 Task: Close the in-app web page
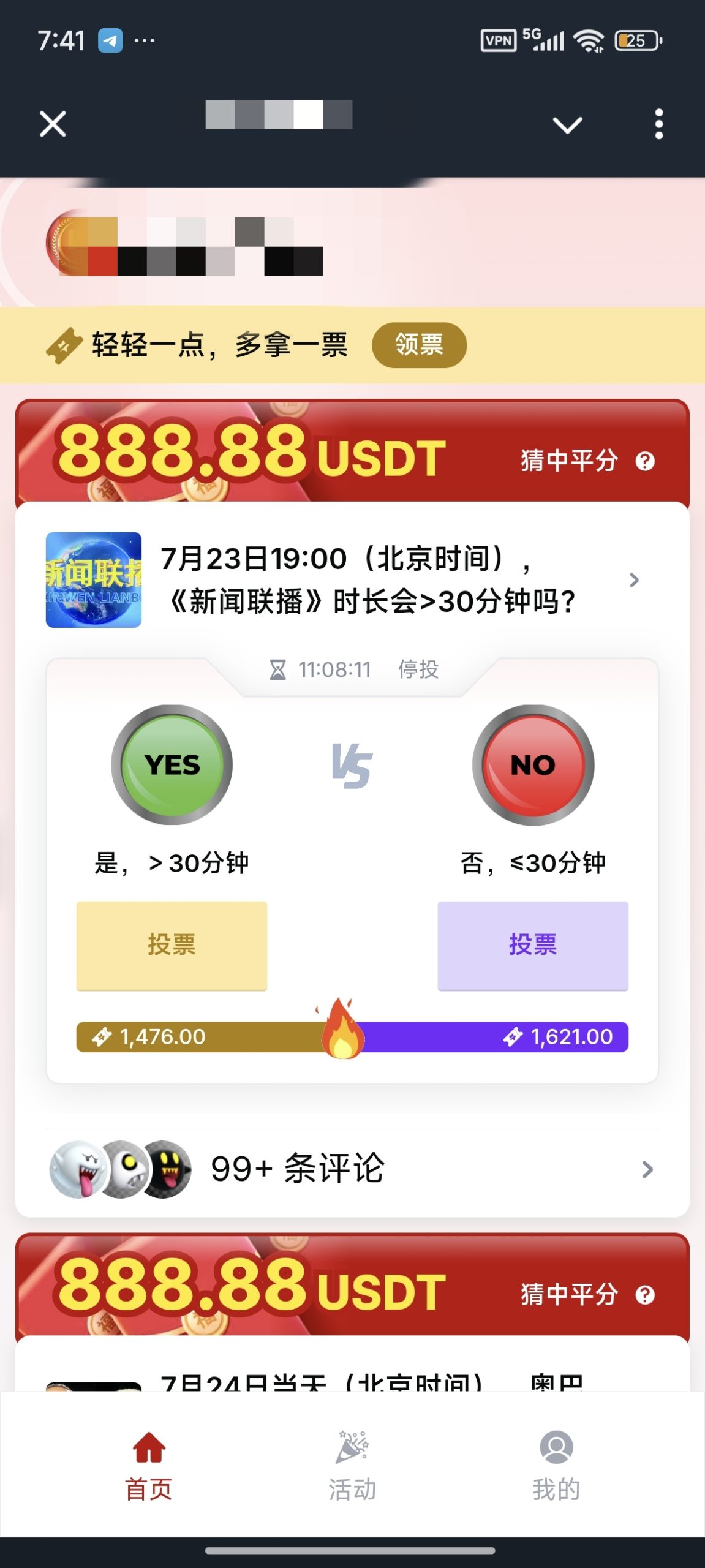[53, 124]
